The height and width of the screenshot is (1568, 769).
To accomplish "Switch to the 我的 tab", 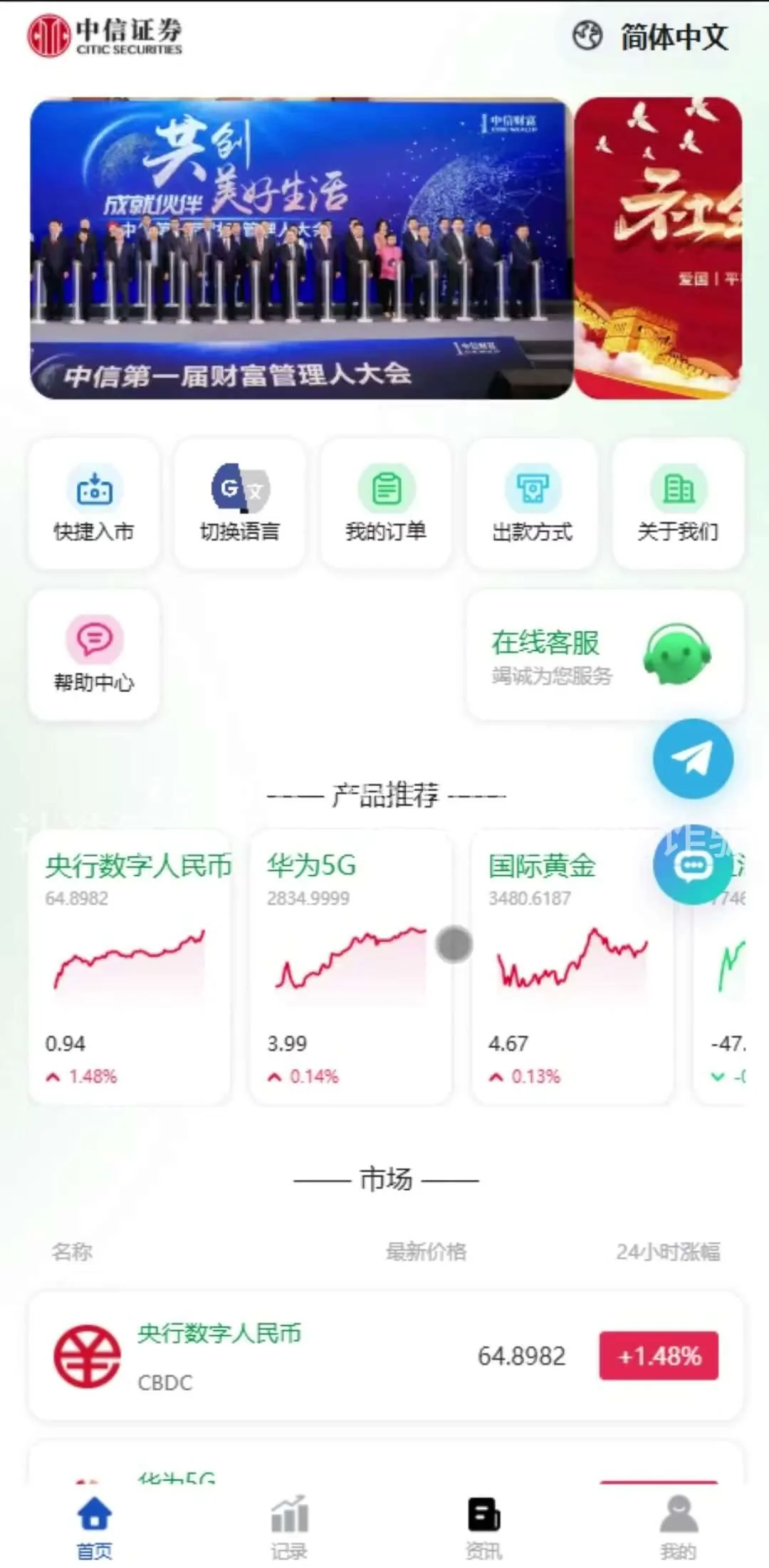I will pos(678,1527).
